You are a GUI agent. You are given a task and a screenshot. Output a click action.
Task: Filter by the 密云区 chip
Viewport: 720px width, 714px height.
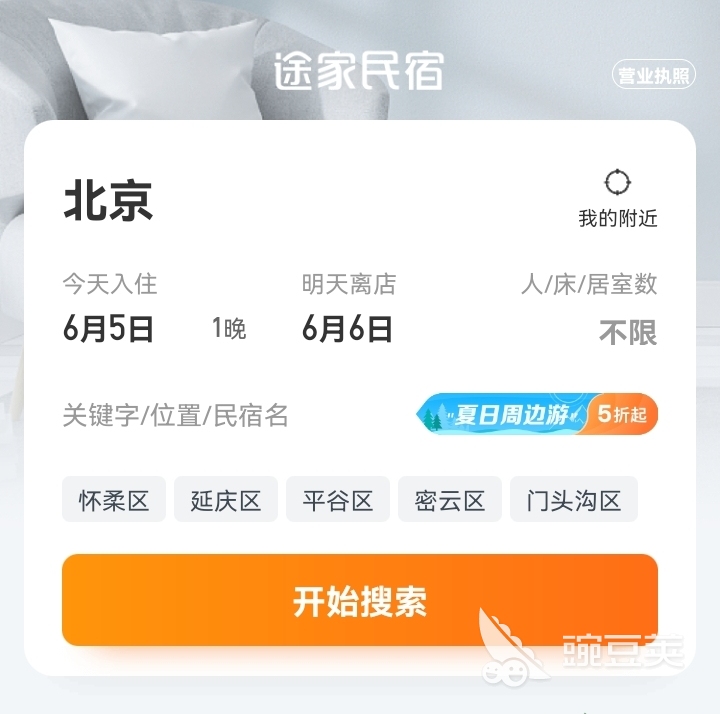(450, 500)
